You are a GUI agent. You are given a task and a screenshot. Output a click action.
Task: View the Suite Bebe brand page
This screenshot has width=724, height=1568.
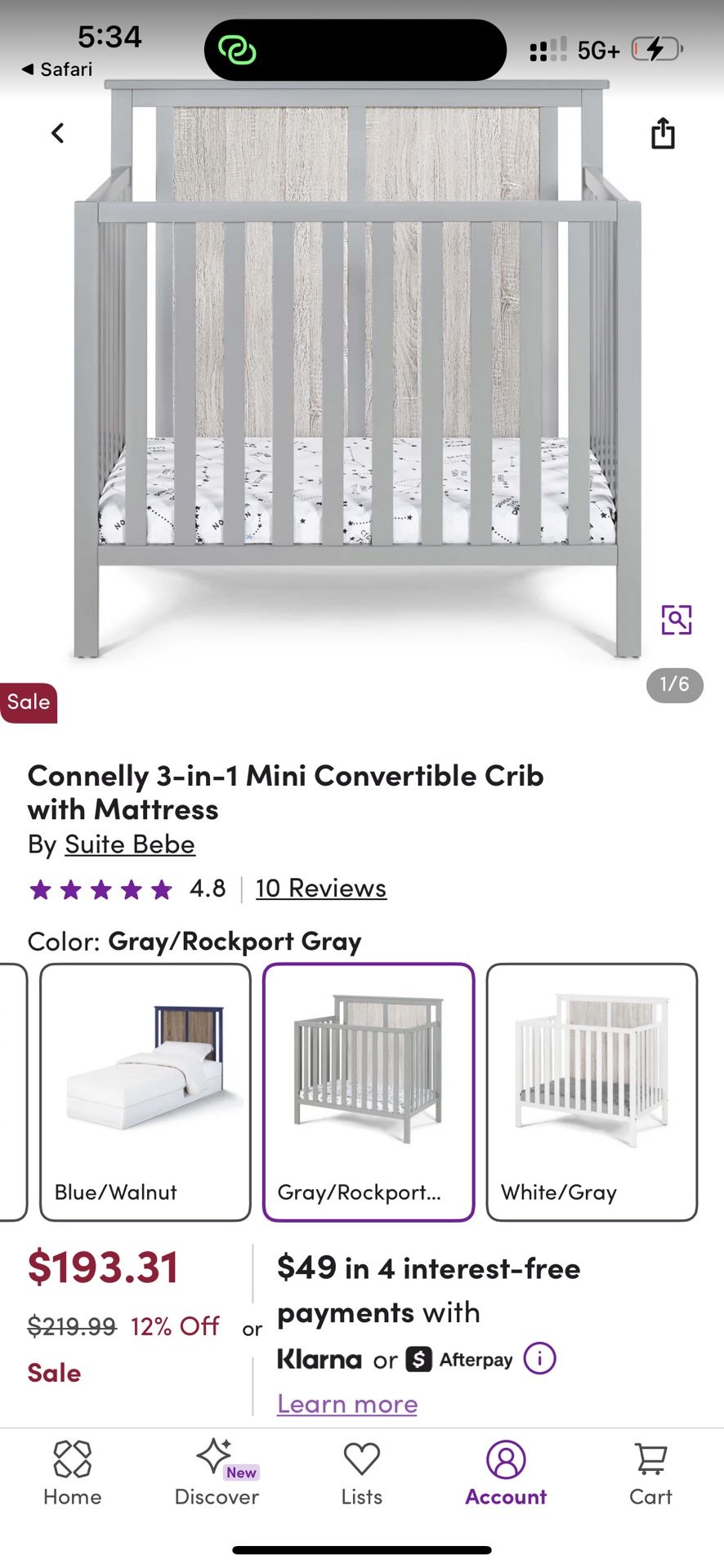click(130, 844)
